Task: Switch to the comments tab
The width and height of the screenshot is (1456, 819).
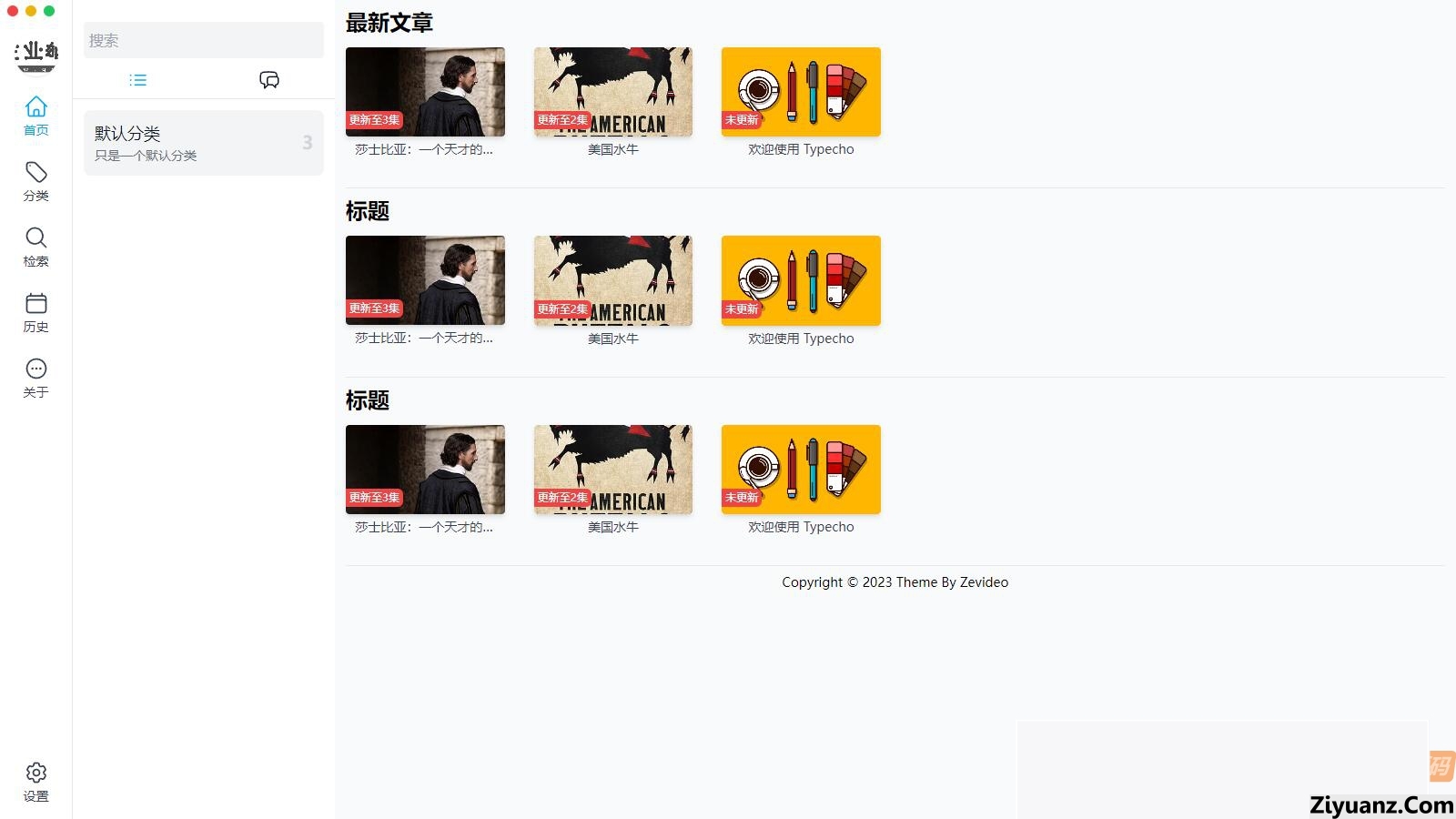Action: [269, 80]
